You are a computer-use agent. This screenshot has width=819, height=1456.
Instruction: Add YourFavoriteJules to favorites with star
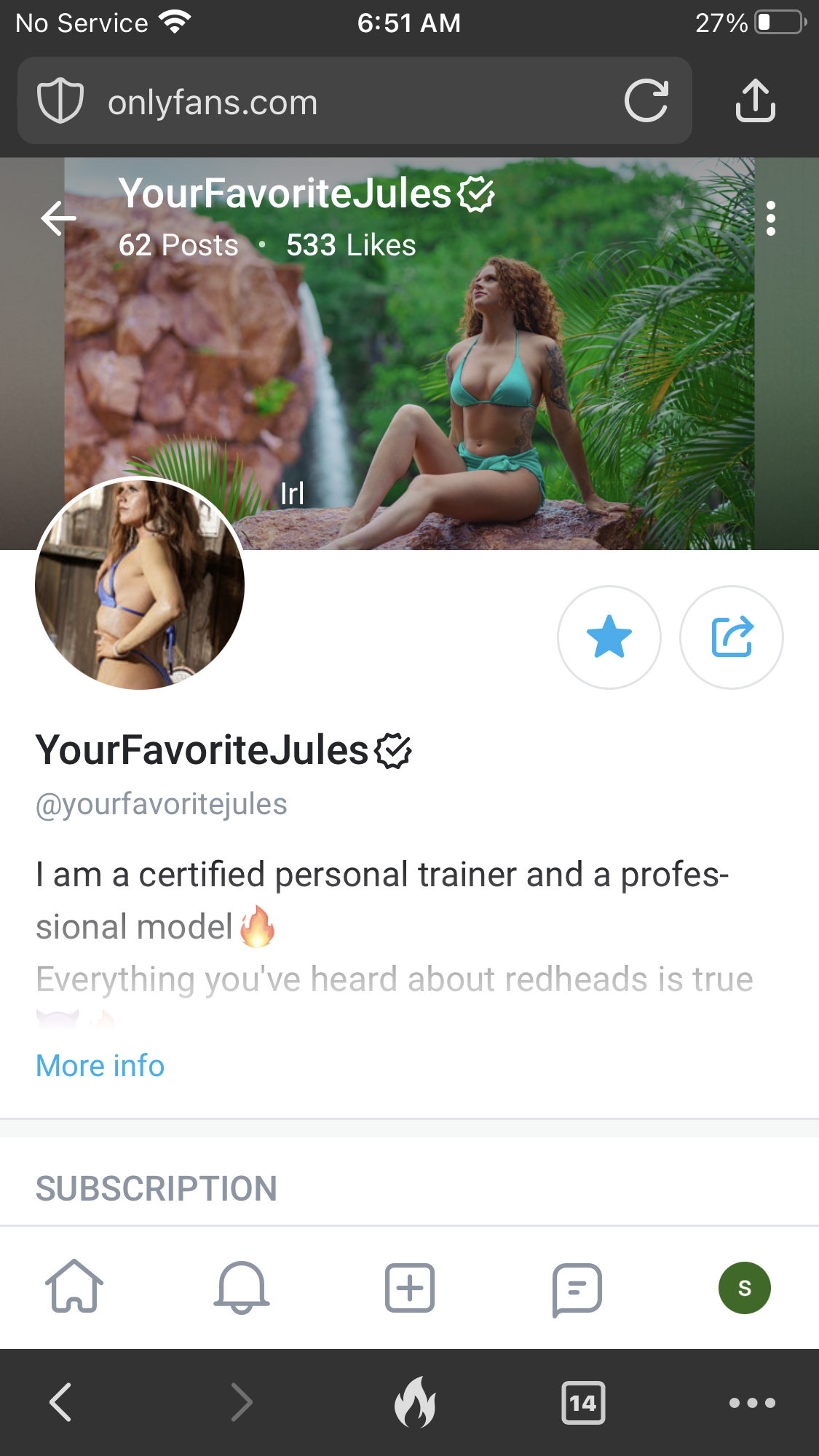(609, 637)
